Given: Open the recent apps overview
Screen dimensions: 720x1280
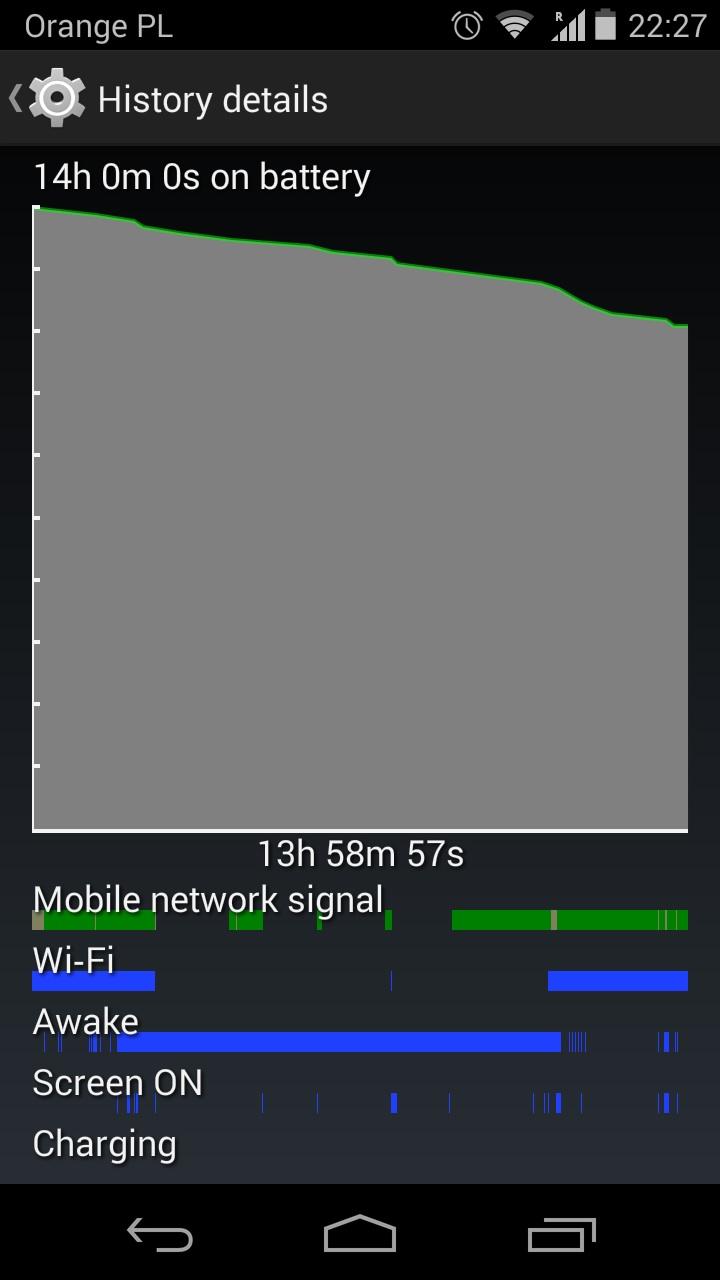Looking at the screenshot, I should (561, 1235).
